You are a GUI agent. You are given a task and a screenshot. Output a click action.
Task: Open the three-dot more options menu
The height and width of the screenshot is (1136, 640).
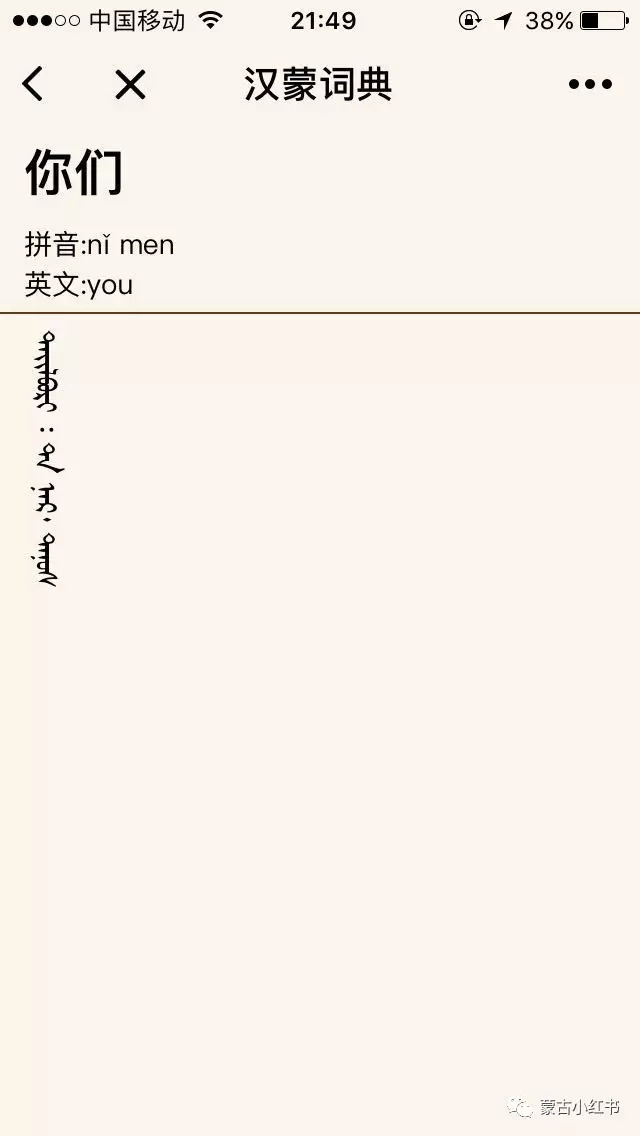pos(590,85)
